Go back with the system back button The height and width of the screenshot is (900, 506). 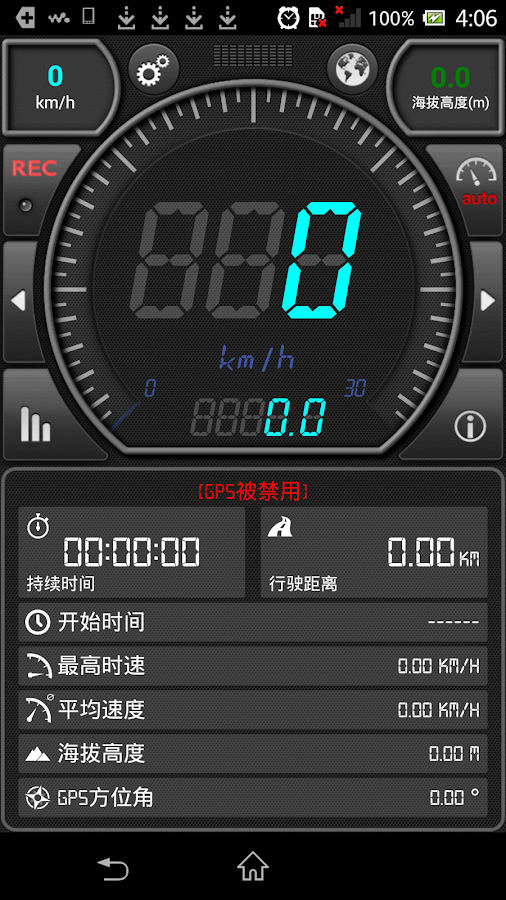tap(113, 868)
